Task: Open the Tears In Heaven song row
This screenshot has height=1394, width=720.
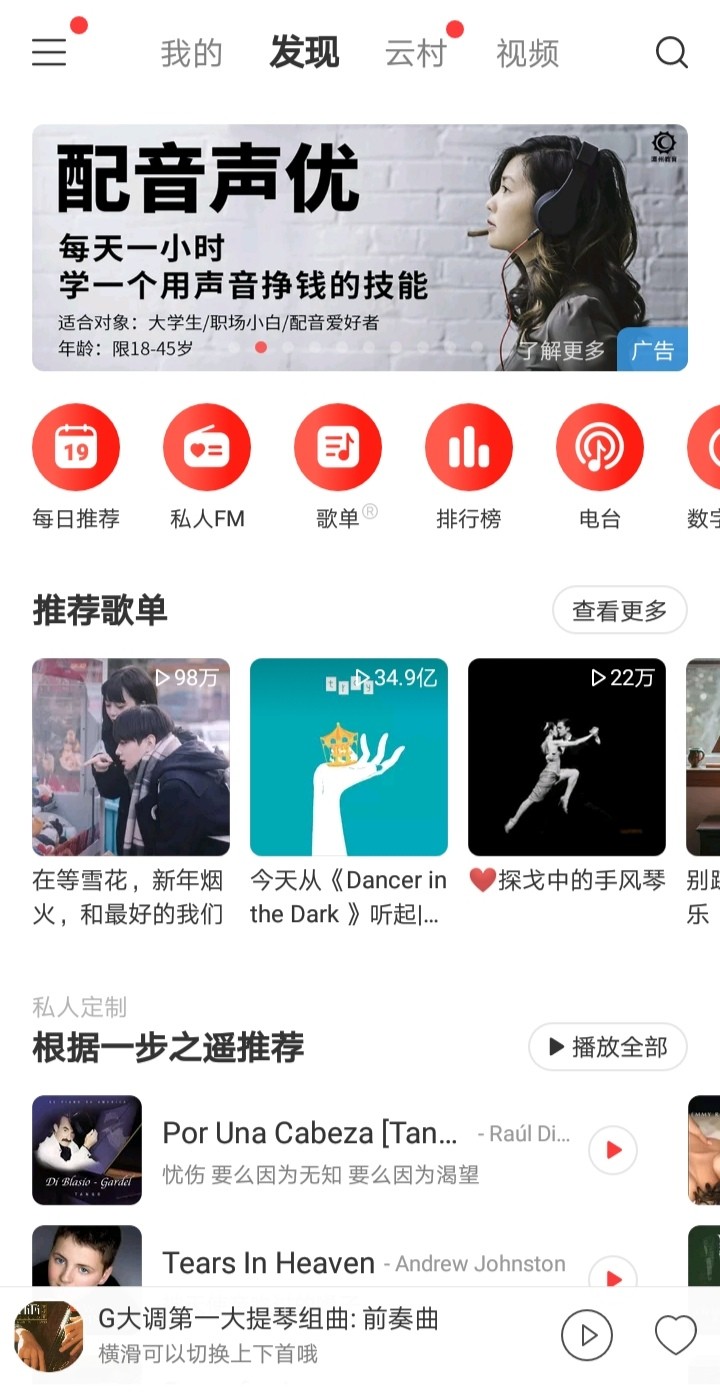Action: [x=360, y=1263]
